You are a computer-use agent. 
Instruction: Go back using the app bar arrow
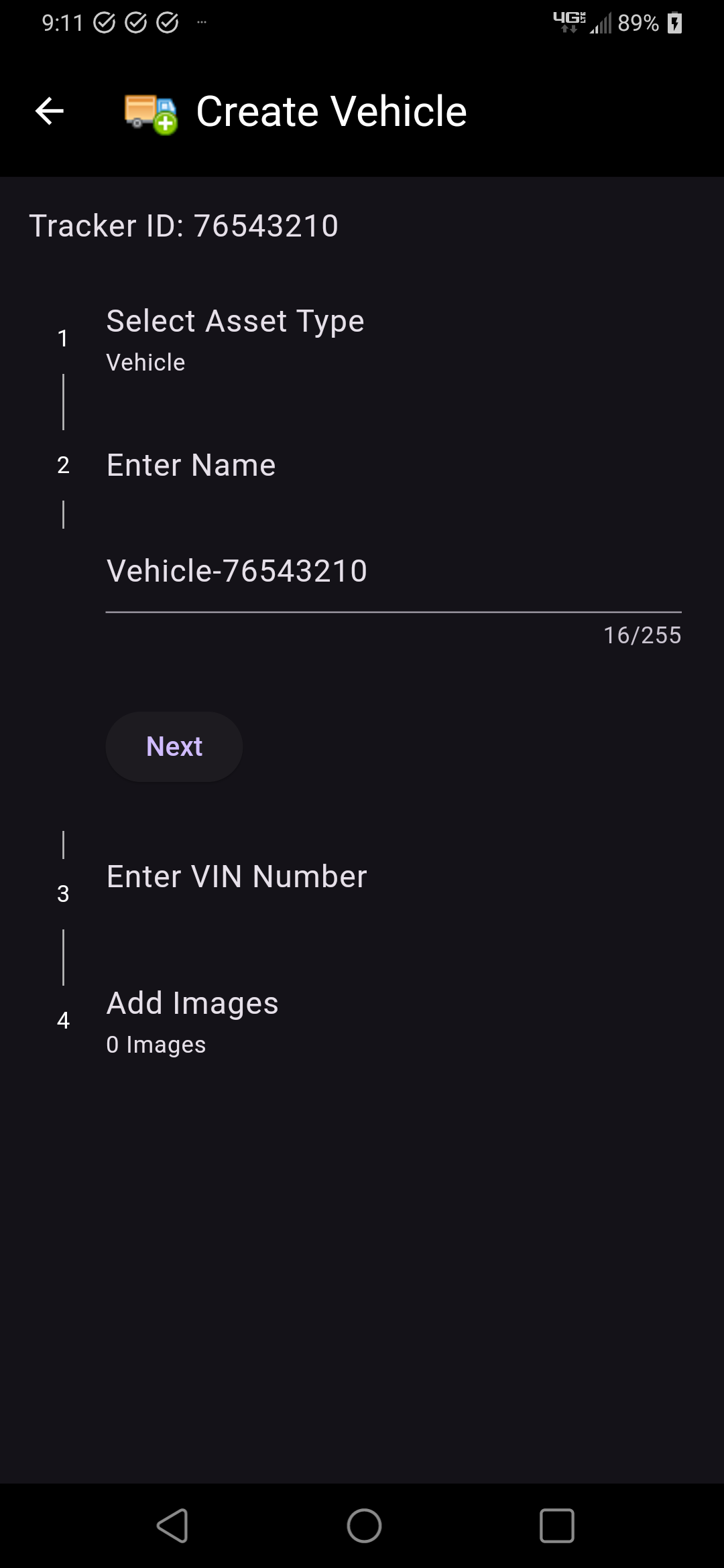click(x=50, y=111)
